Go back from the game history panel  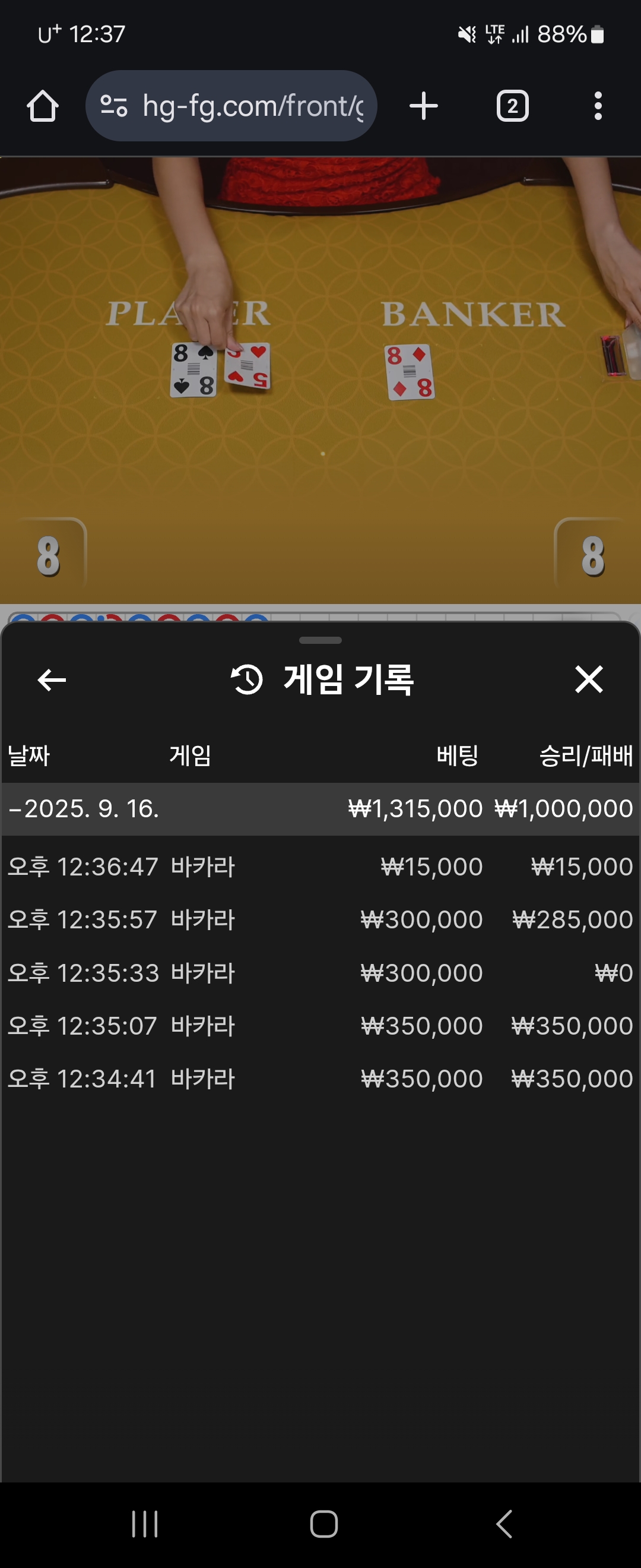52,679
